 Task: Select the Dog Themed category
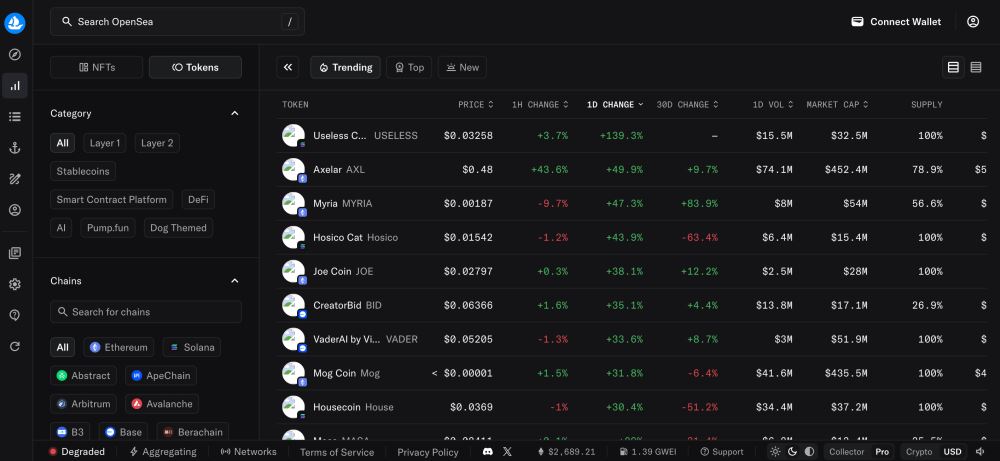click(x=177, y=227)
